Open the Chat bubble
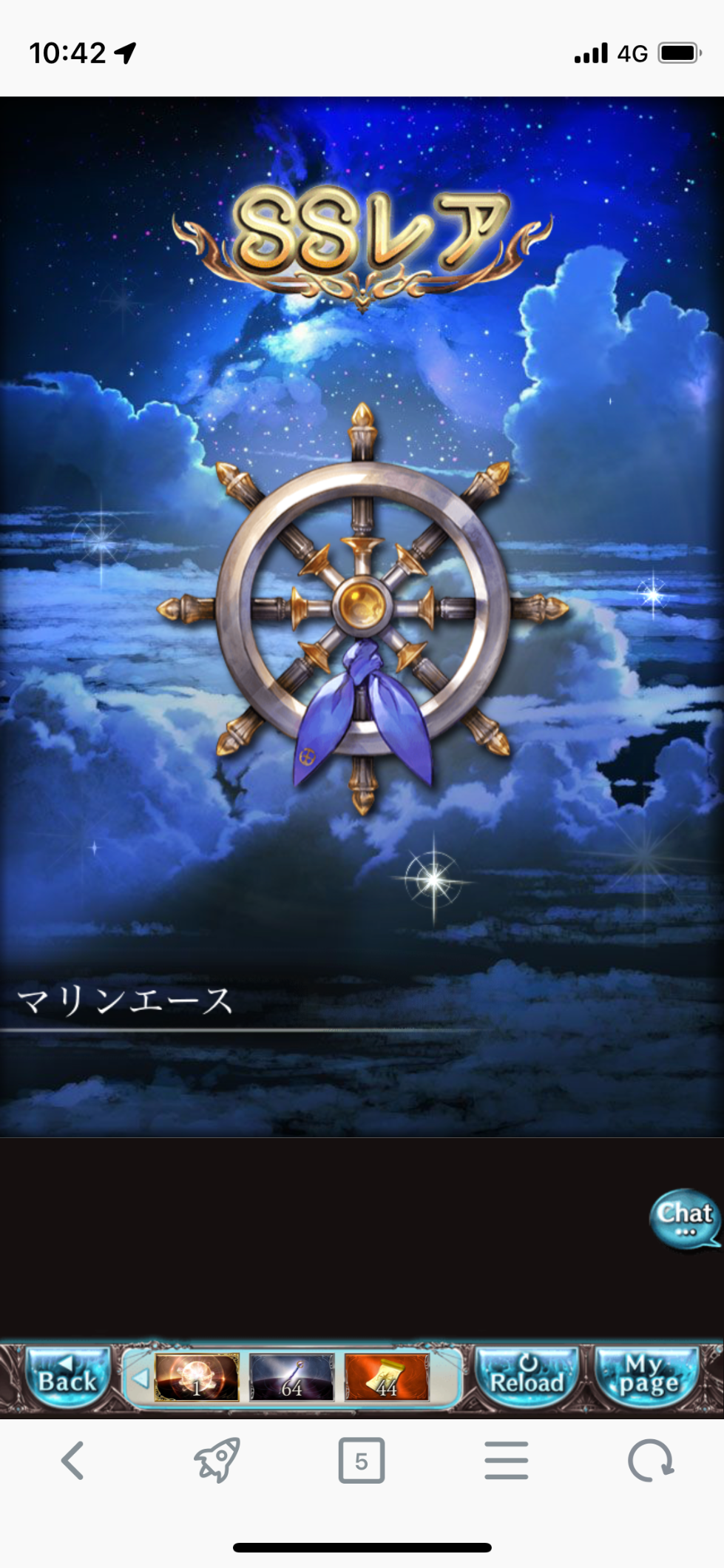The width and height of the screenshot is (724, 1568). point(685,1219)
